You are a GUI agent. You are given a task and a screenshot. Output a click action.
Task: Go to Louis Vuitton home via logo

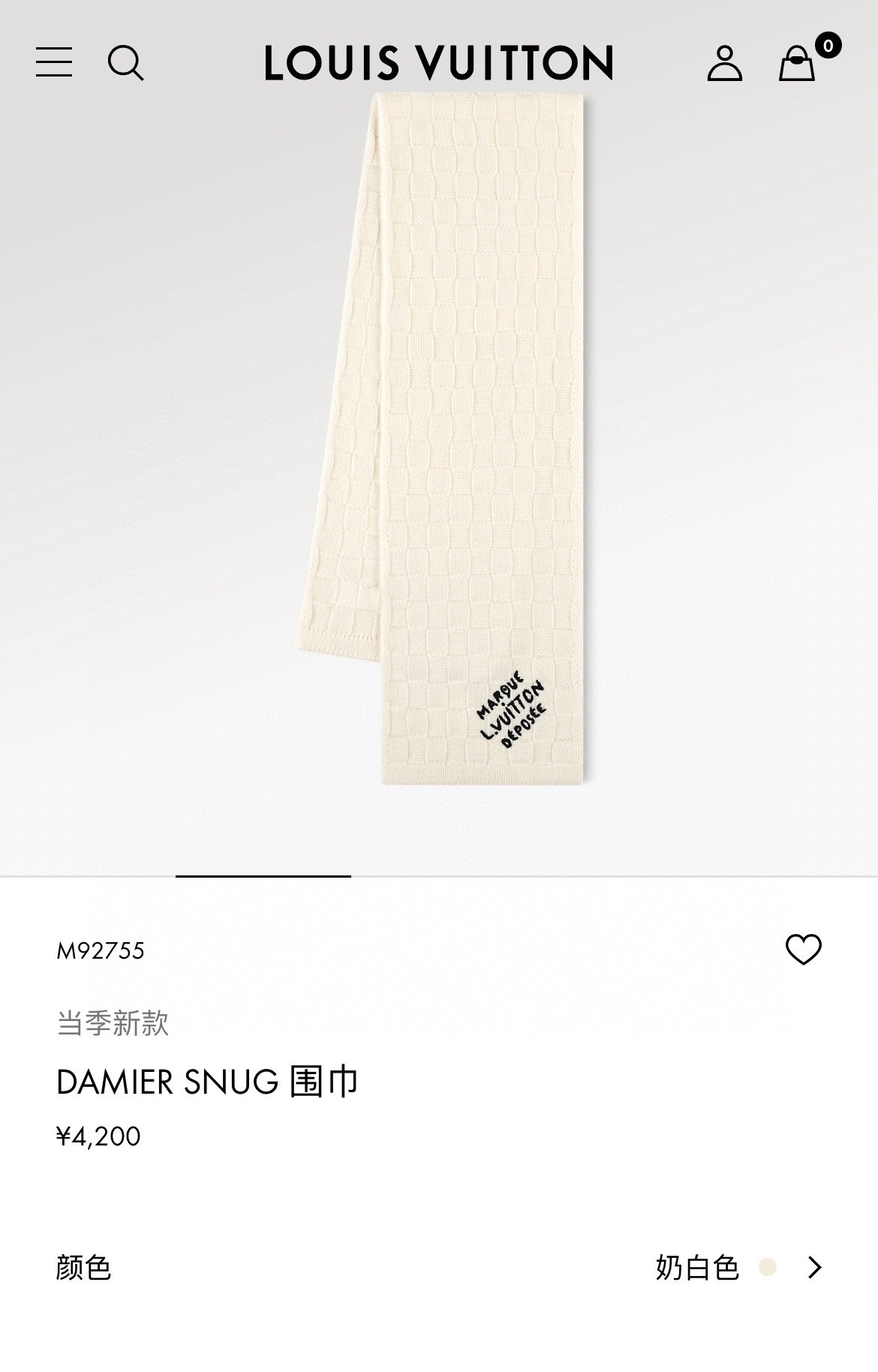point(439,63)
